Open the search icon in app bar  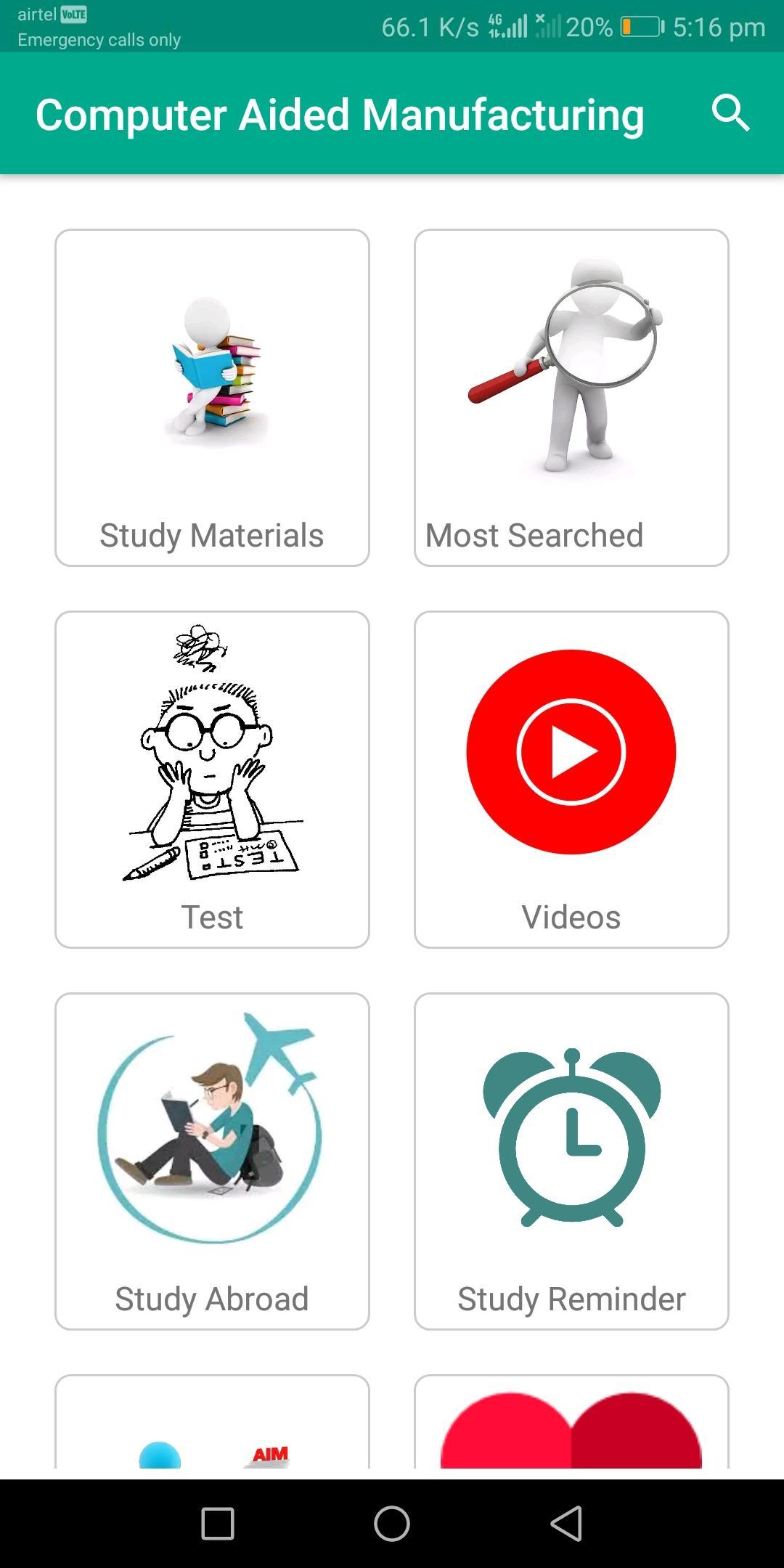[x=730, y=113]
